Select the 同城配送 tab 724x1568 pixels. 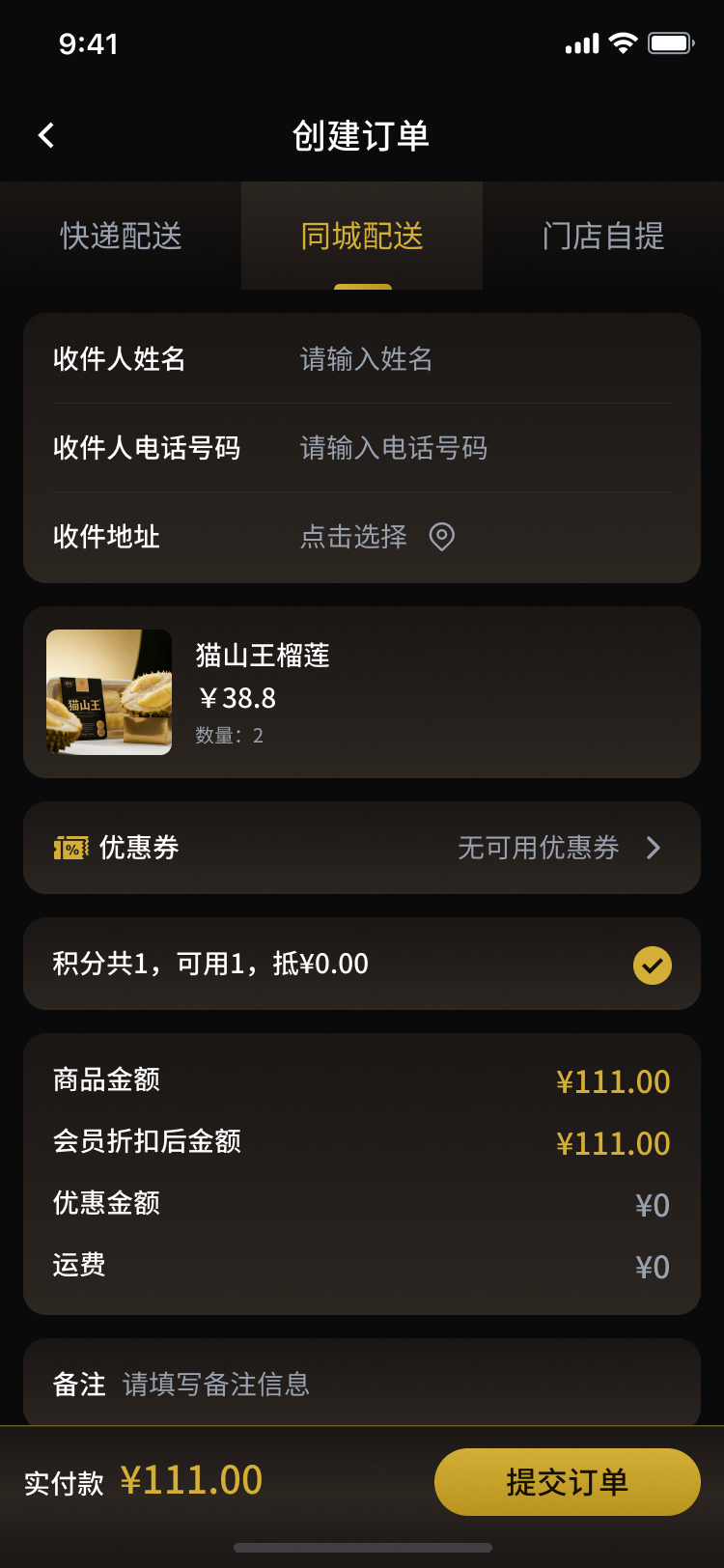(362, 237)
